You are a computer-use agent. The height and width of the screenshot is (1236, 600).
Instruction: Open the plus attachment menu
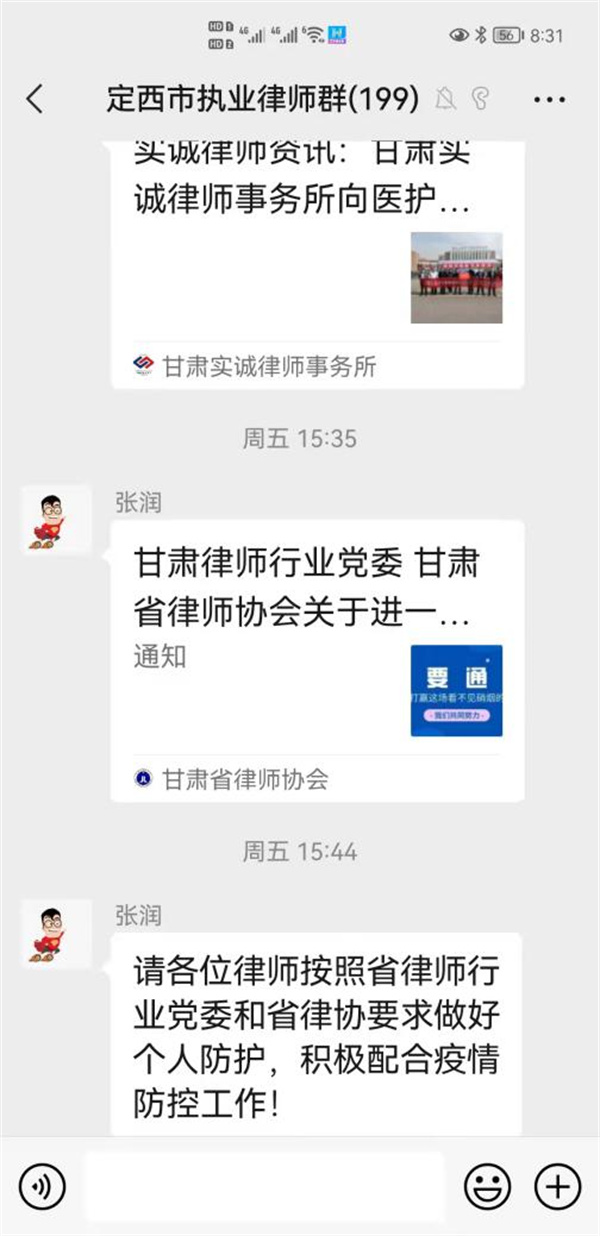click(x=557, y=1187)
